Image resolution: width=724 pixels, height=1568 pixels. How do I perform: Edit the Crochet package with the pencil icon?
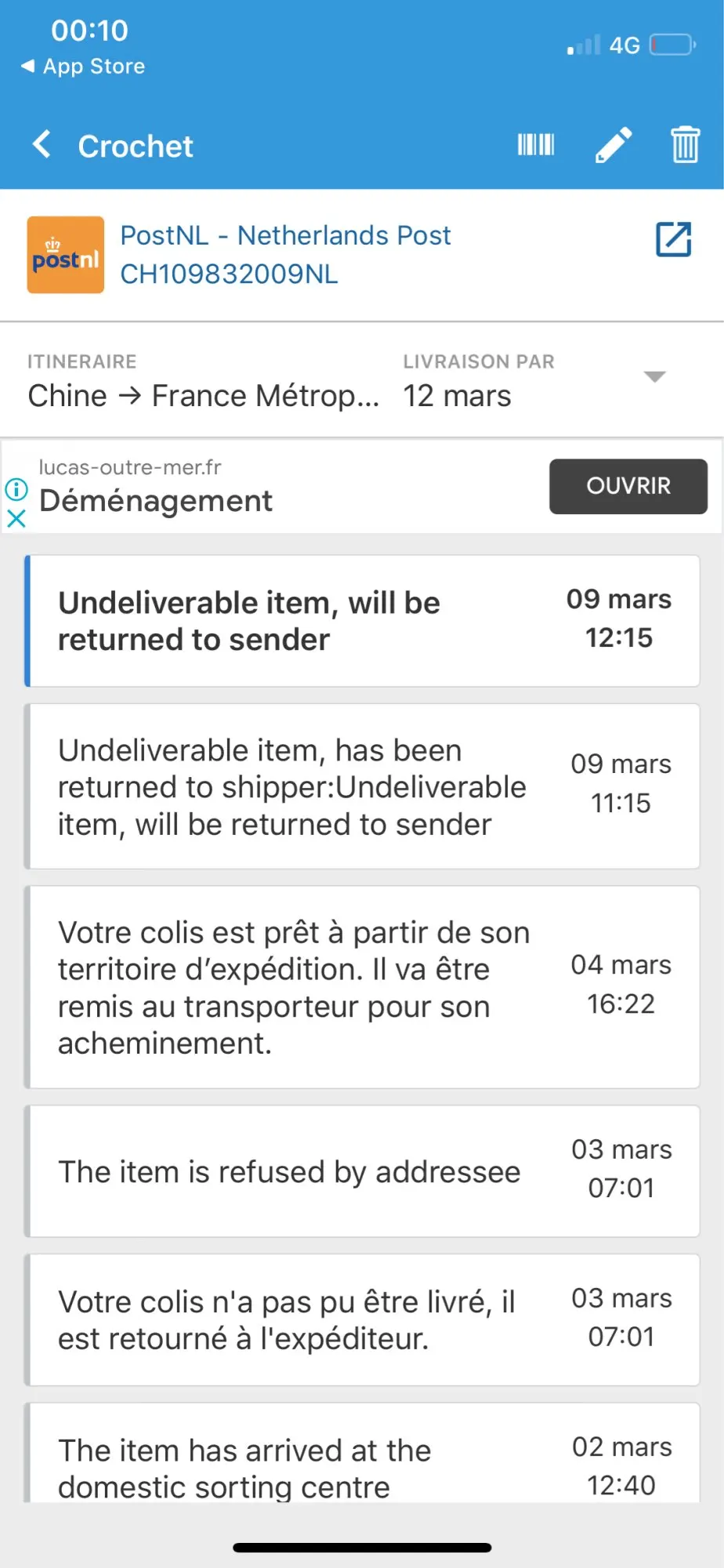[614, 145]
